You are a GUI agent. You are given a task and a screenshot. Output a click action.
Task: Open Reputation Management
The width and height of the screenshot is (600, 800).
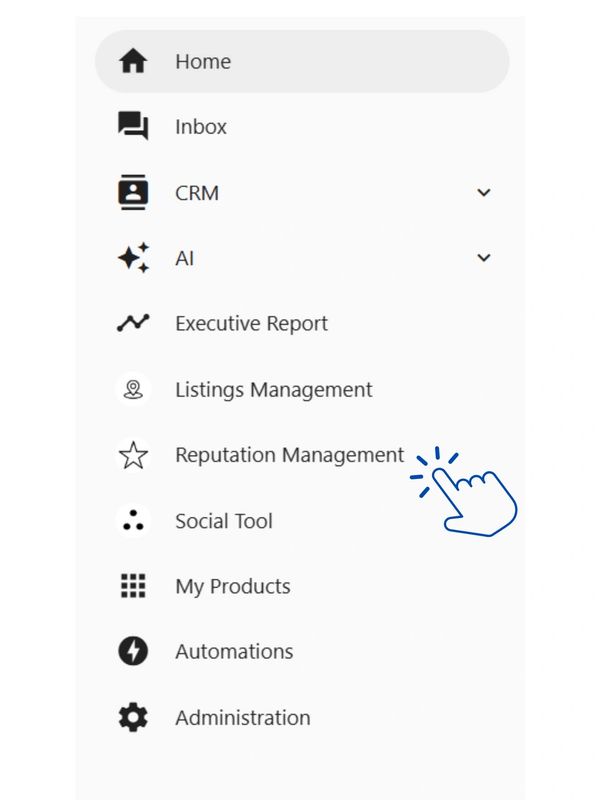pyautogui.click(x=289, y=455)
